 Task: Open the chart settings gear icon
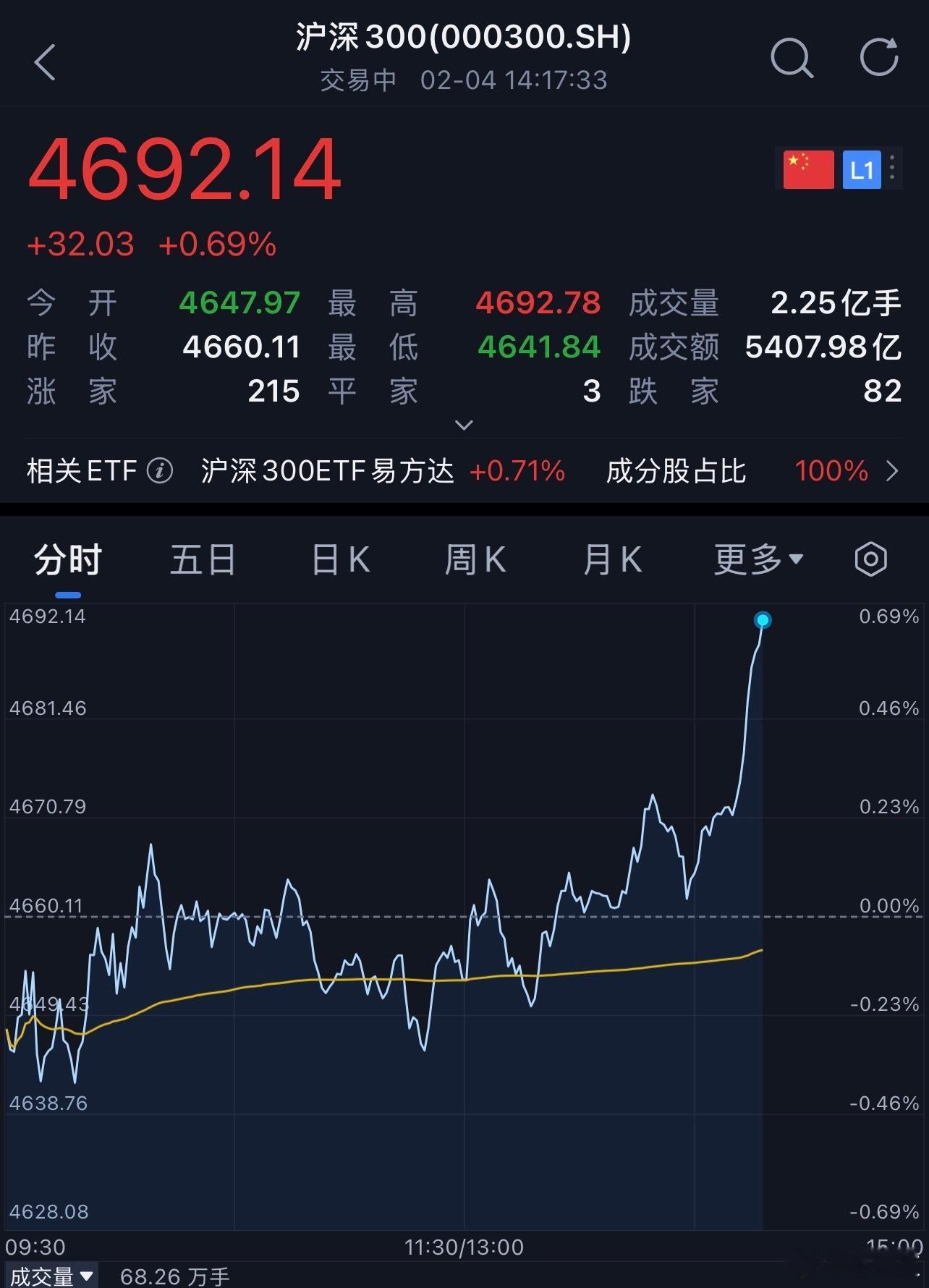870,559
